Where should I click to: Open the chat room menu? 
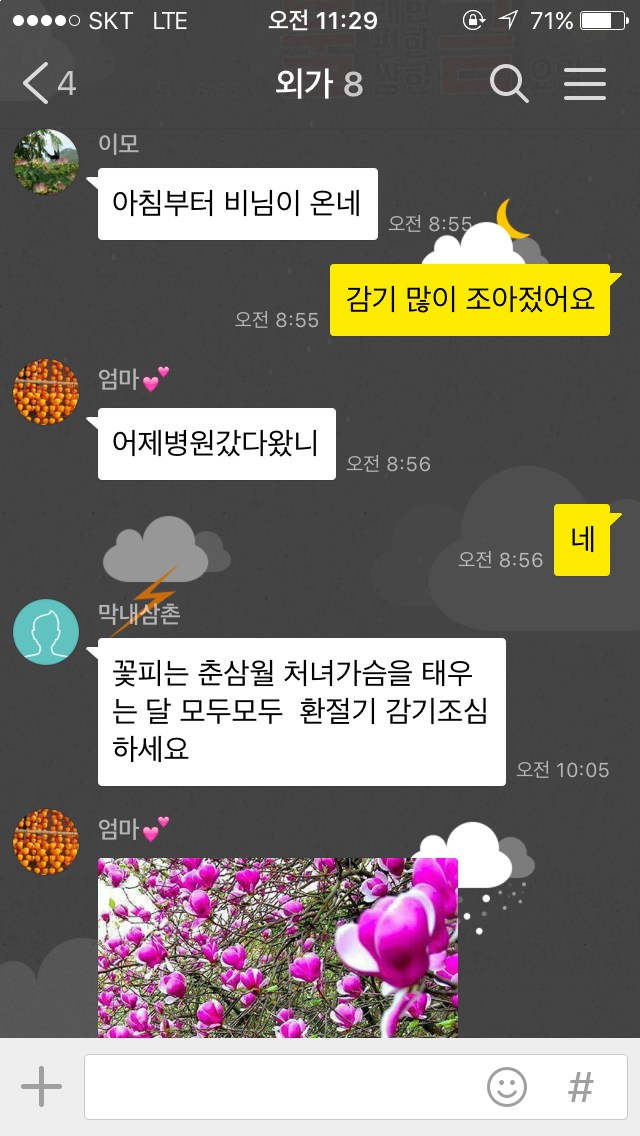[585, 84]
